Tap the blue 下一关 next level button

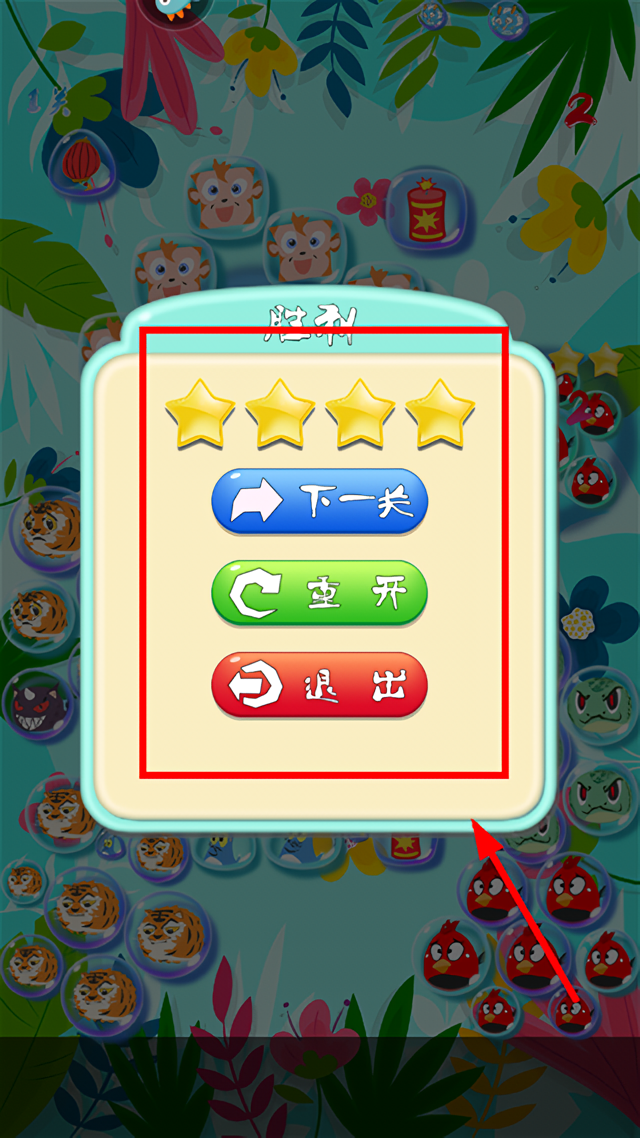click(319, 502)
